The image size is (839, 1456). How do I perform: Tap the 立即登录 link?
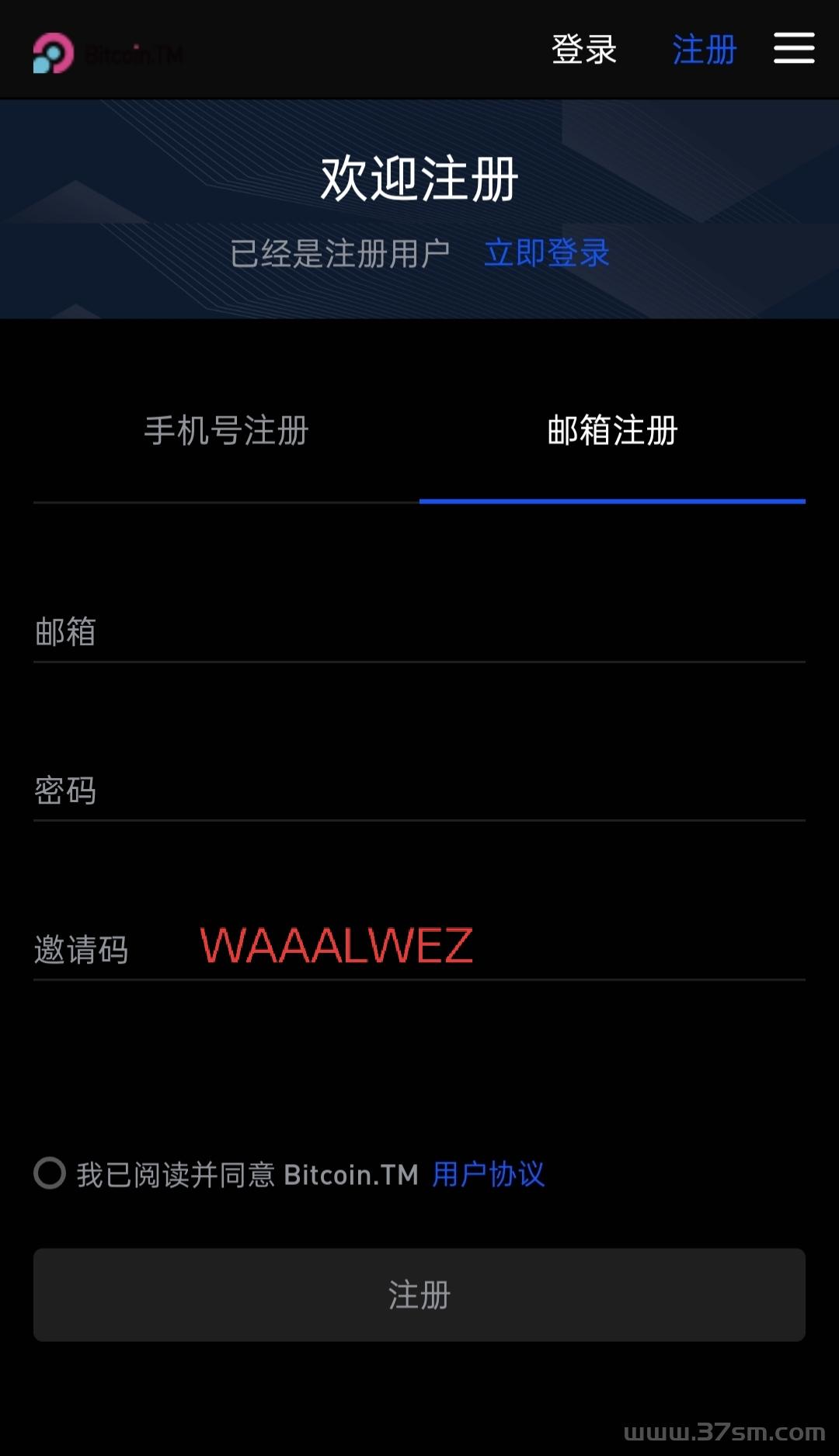547,253
